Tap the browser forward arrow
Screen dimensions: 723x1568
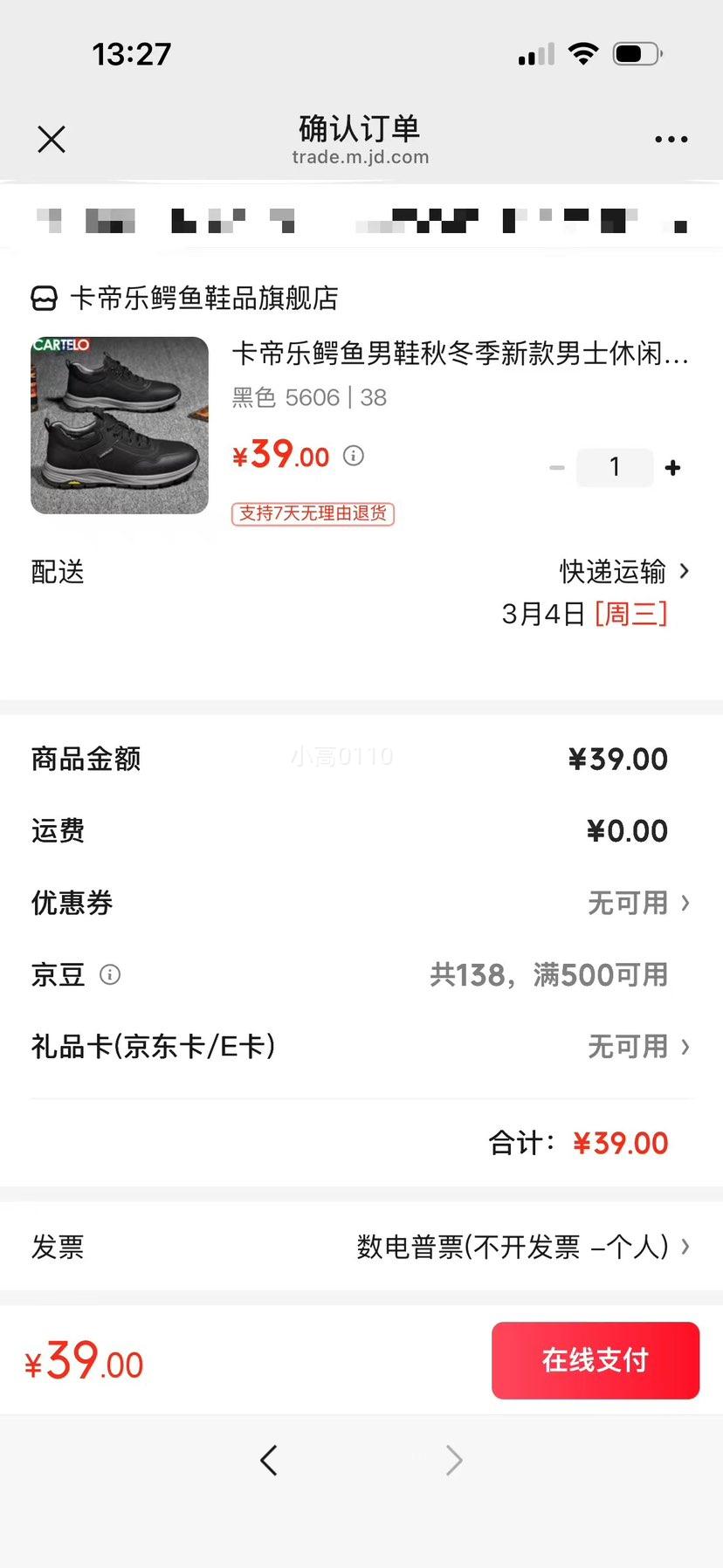(453, 1460)
